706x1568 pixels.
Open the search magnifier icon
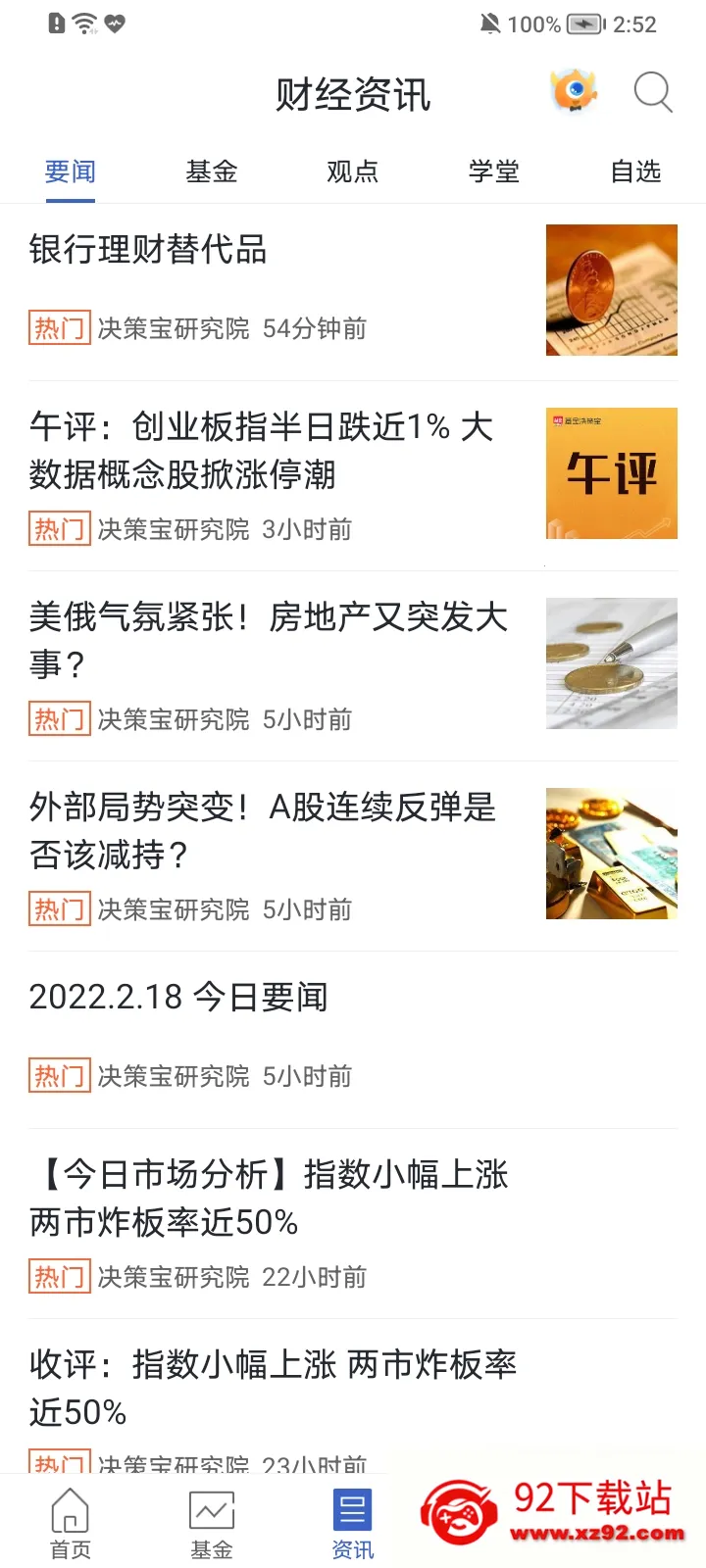(x=653, y=93)
